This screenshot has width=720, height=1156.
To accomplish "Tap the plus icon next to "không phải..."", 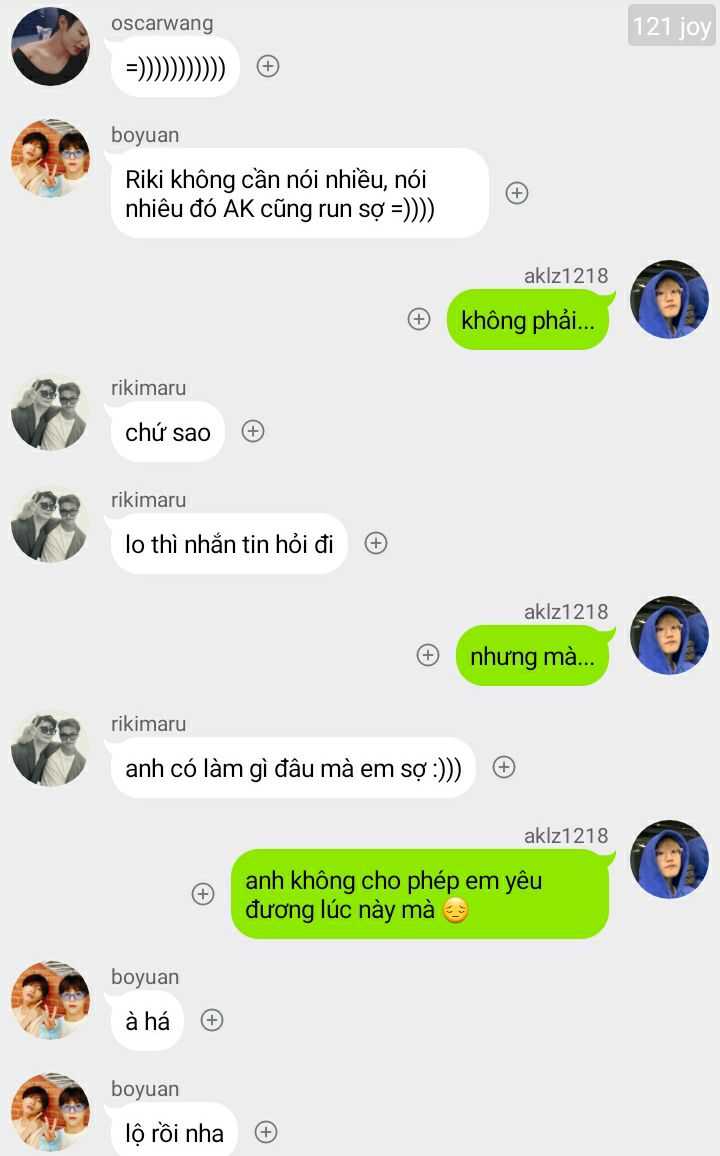I will coord(419,319).
